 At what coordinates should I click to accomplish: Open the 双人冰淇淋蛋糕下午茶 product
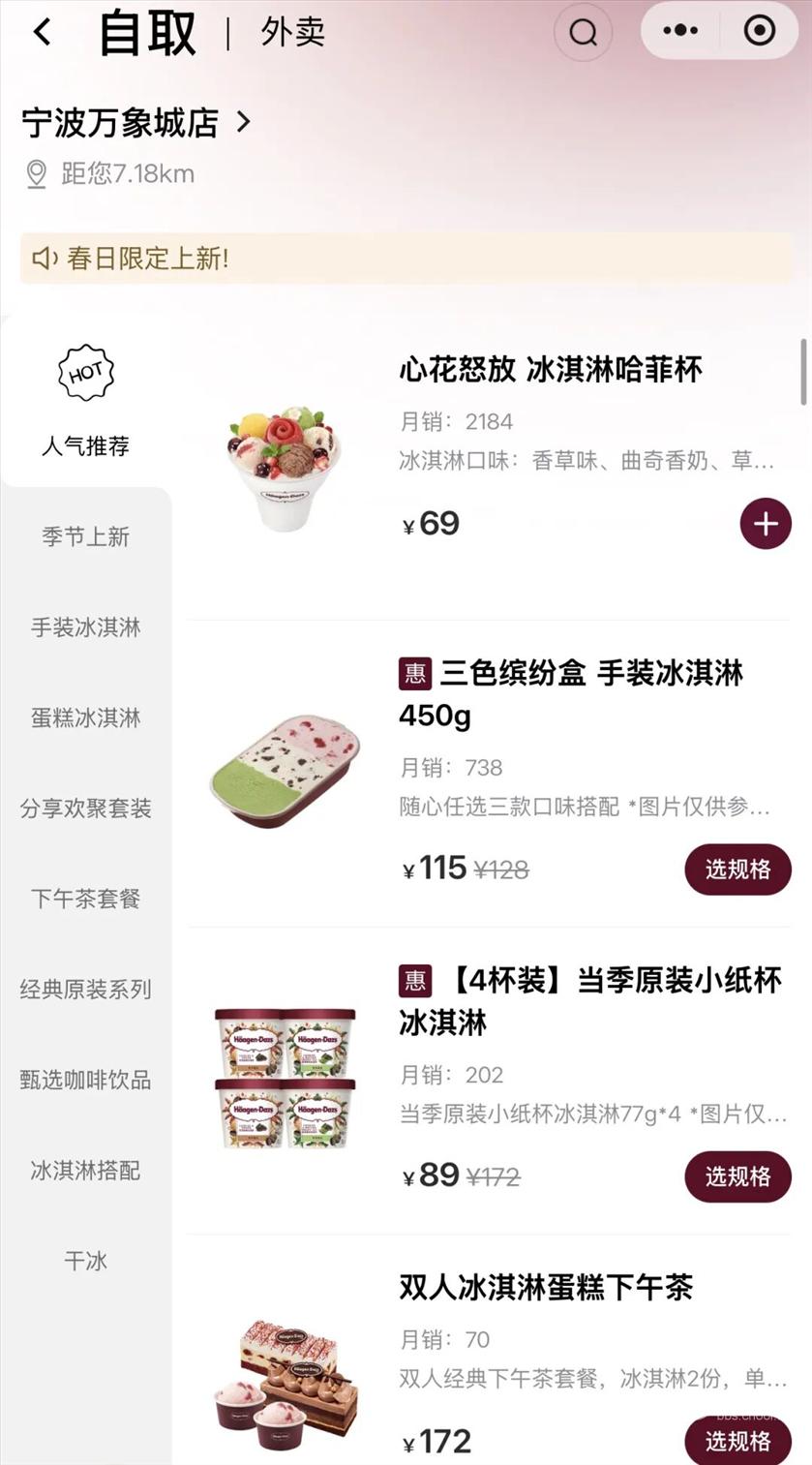click(546, 1288)
